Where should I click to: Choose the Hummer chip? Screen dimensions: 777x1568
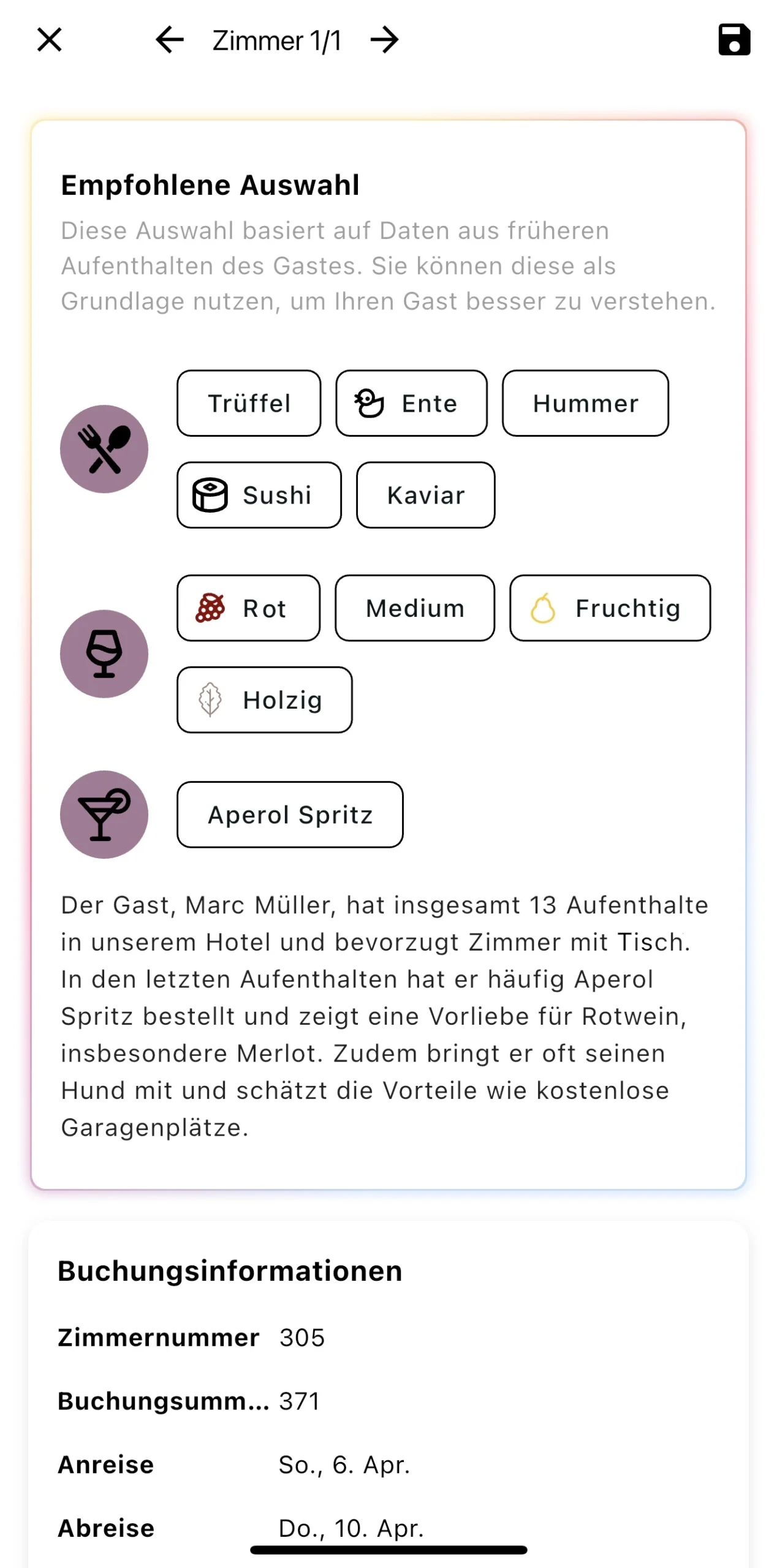(x=585, y=403)
